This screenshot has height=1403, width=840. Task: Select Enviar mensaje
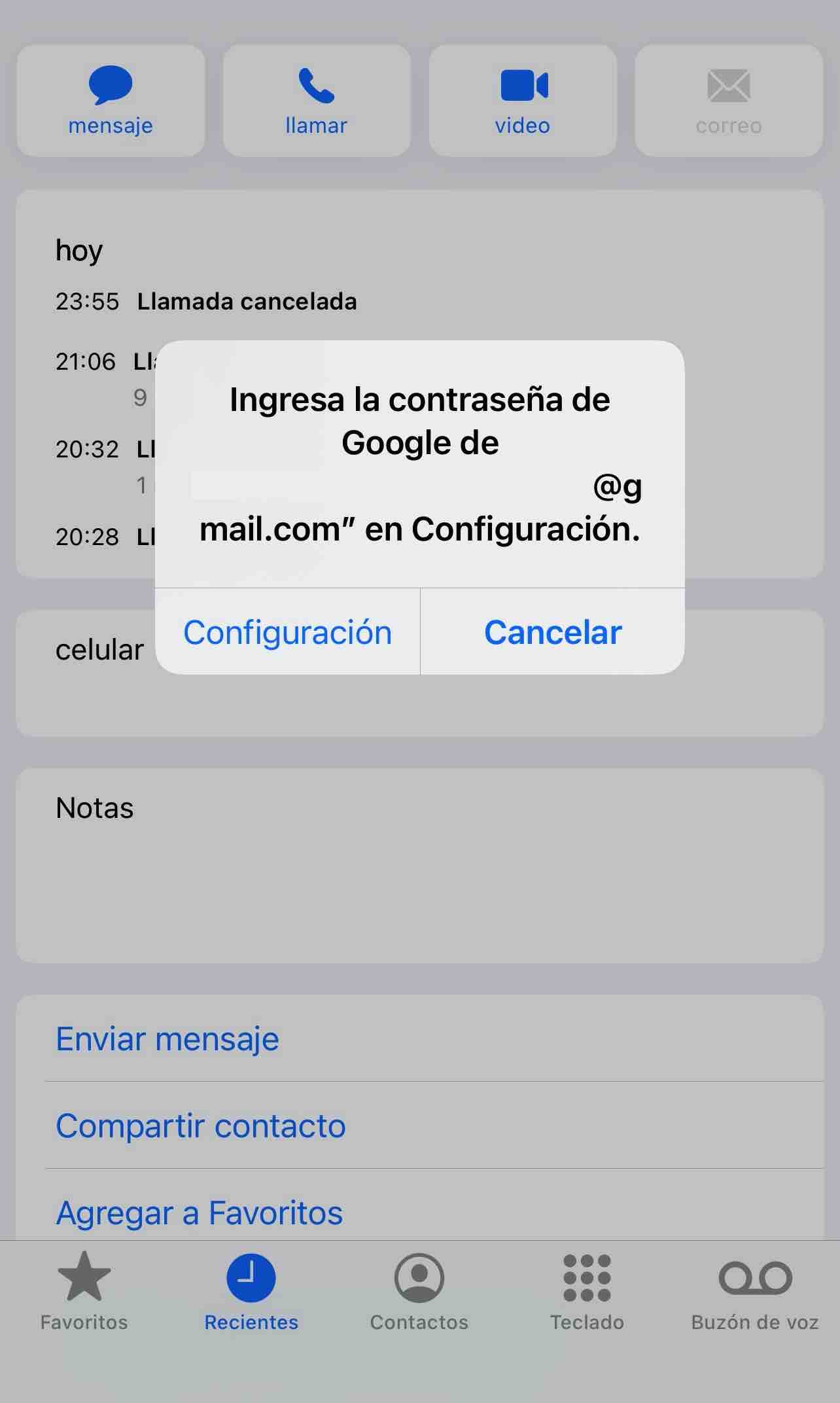pyautogui.click(x=167, y=1039)
